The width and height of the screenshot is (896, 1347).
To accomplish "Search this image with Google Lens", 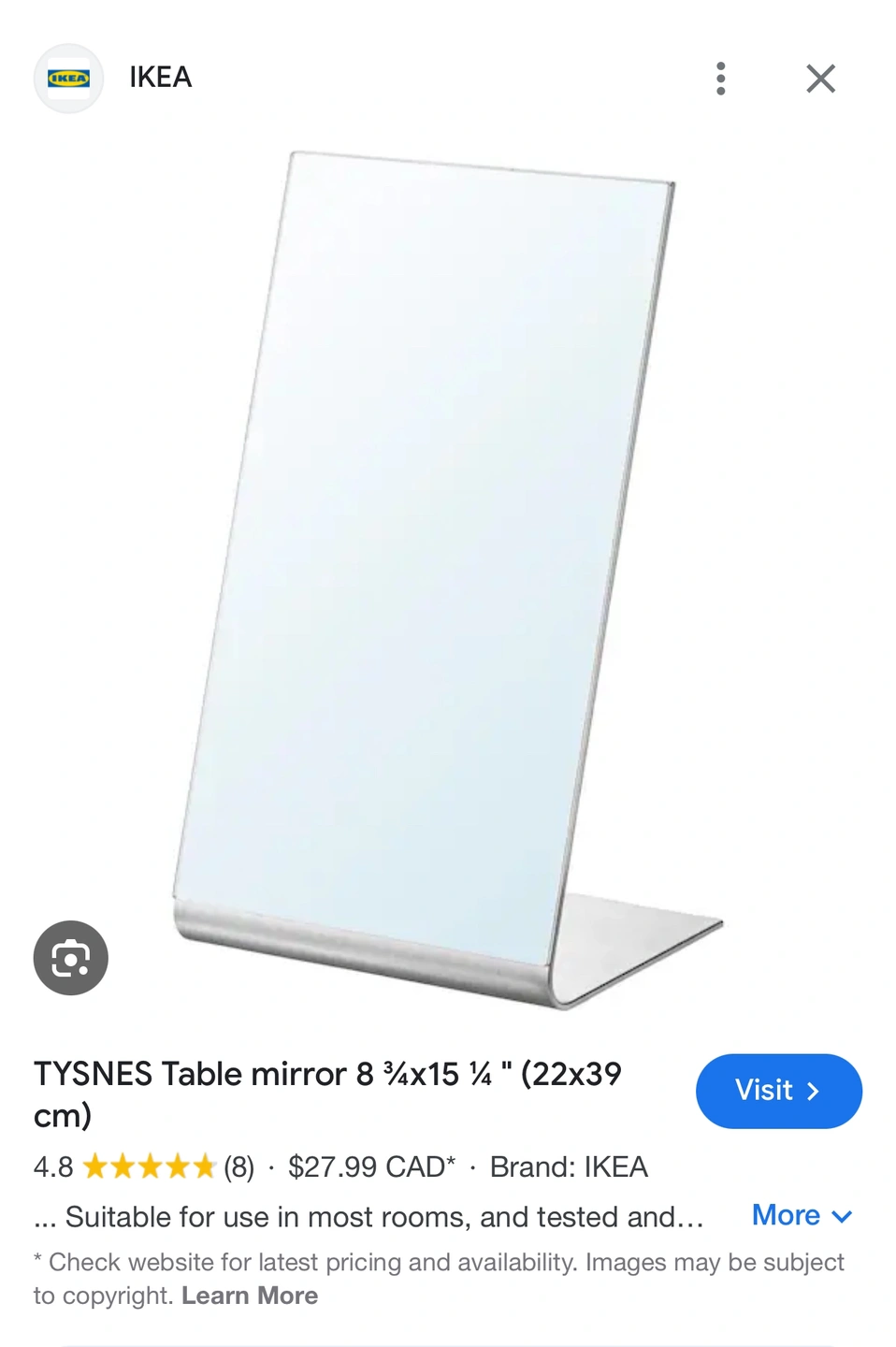I will (x=71, y=958).
